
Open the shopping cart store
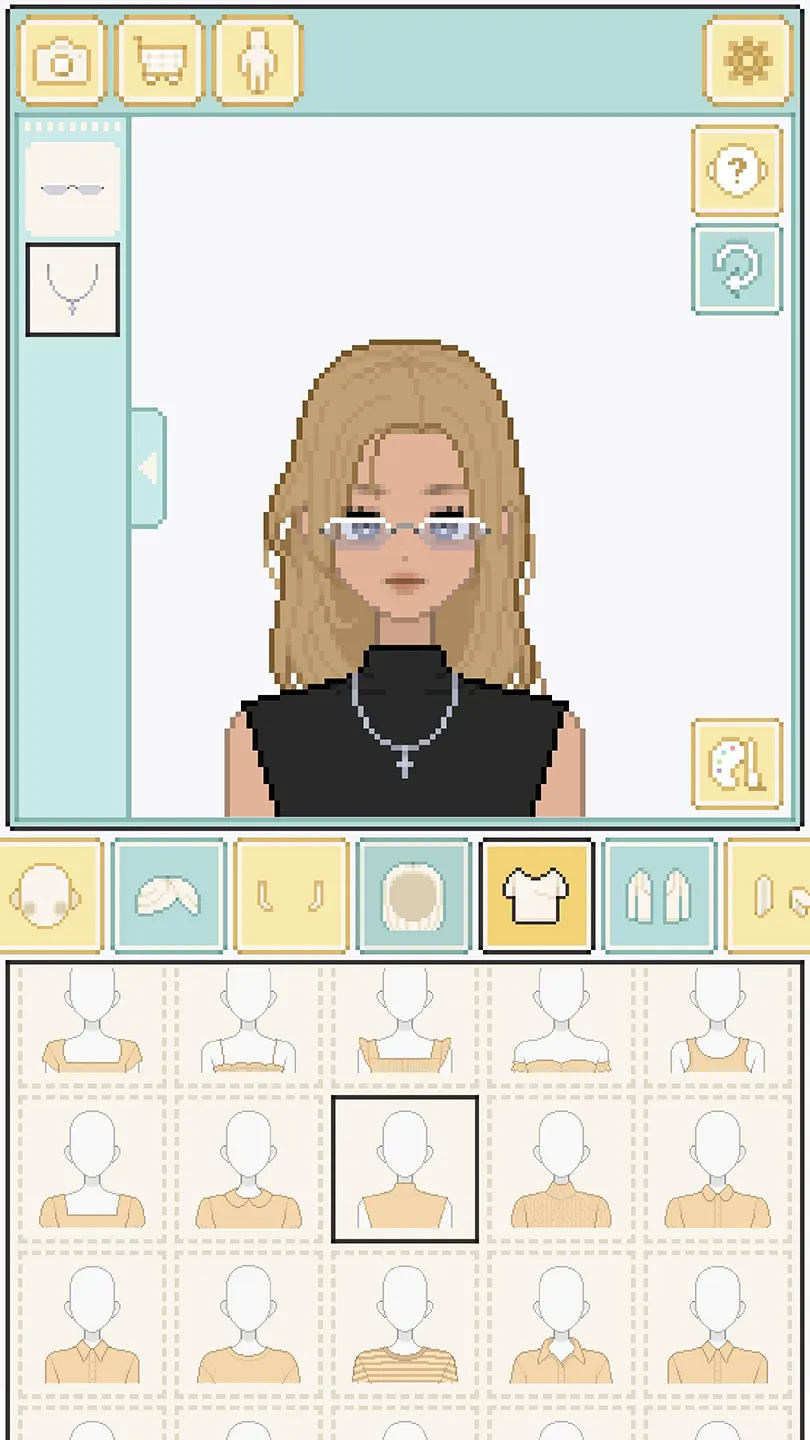(160, 61)
